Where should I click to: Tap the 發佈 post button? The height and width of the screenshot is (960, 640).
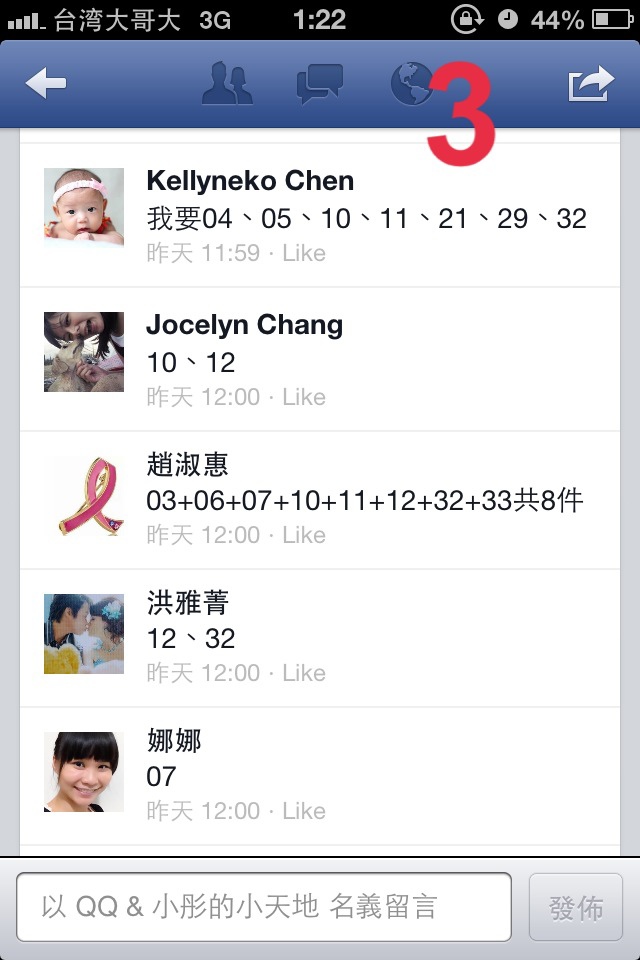tap(576, 908)
